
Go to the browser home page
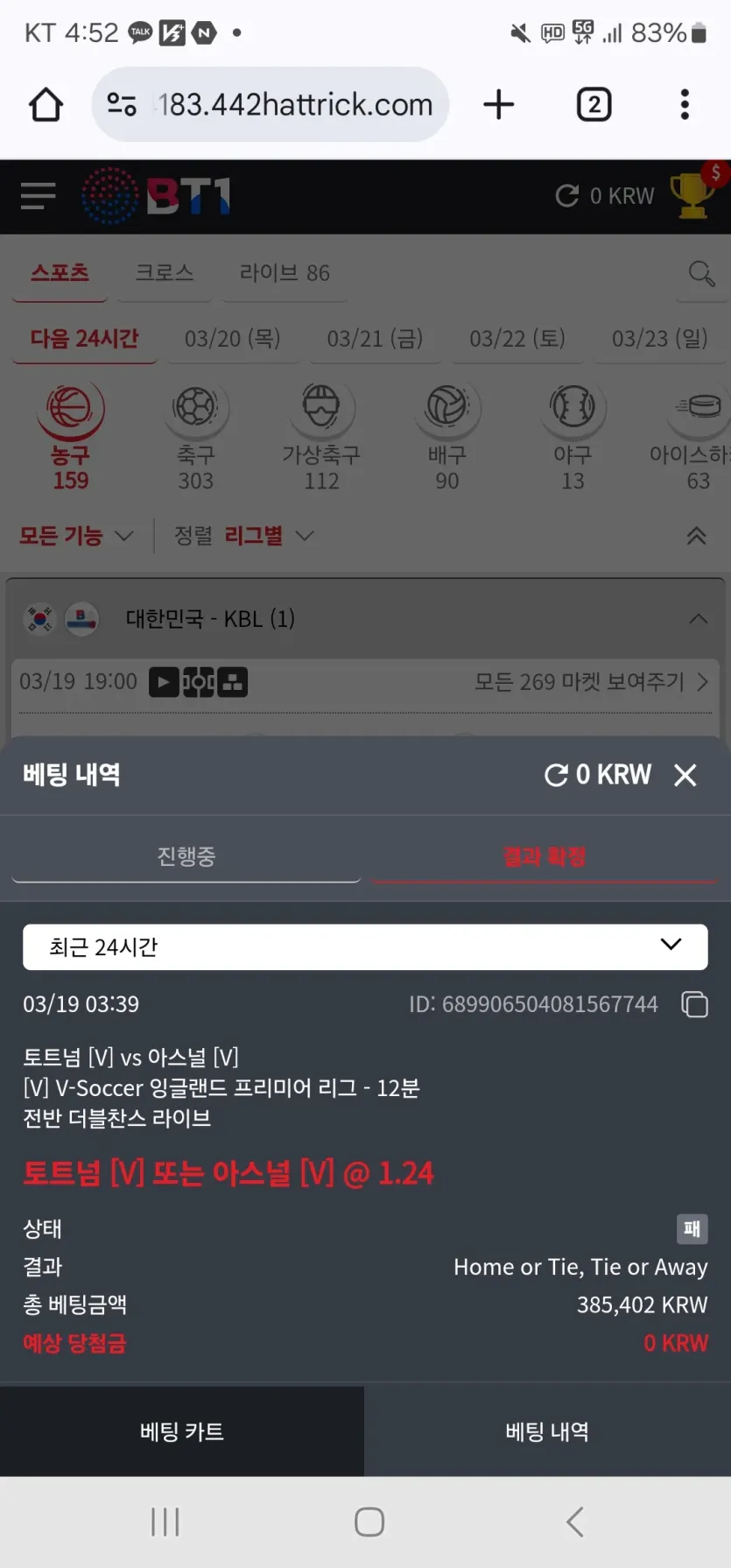[x=46, y=104]
